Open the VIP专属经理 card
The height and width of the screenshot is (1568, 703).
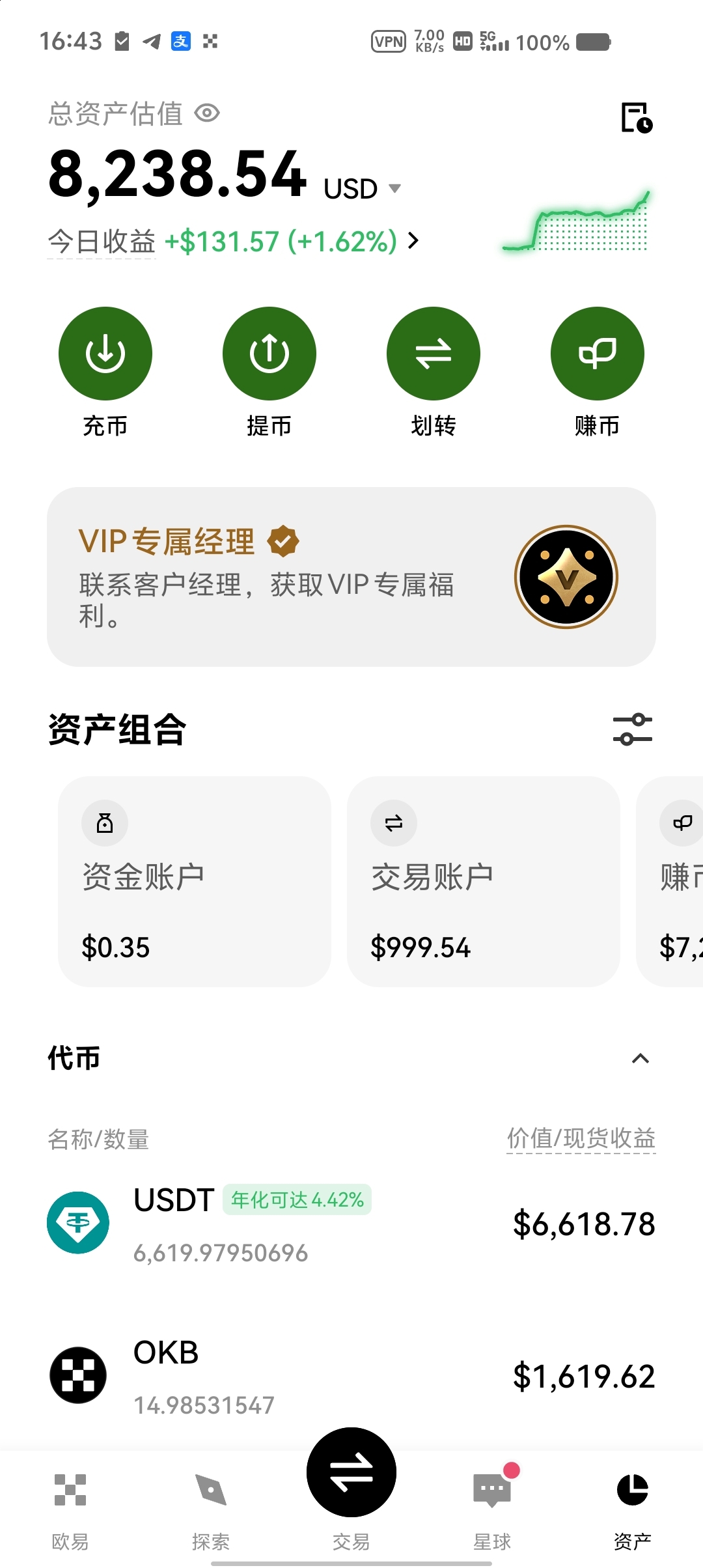[351, 577]
